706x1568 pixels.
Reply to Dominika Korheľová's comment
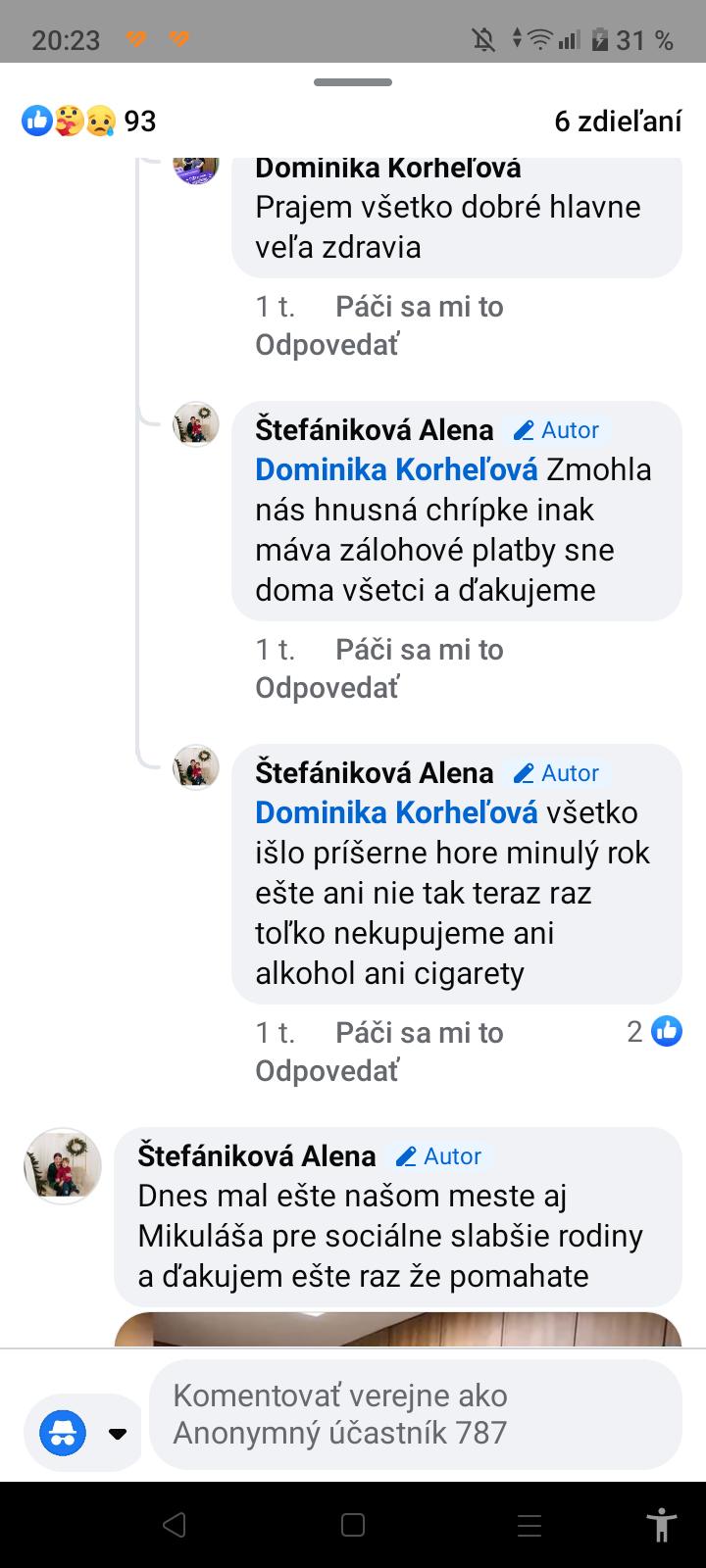(x=327, y=345)
